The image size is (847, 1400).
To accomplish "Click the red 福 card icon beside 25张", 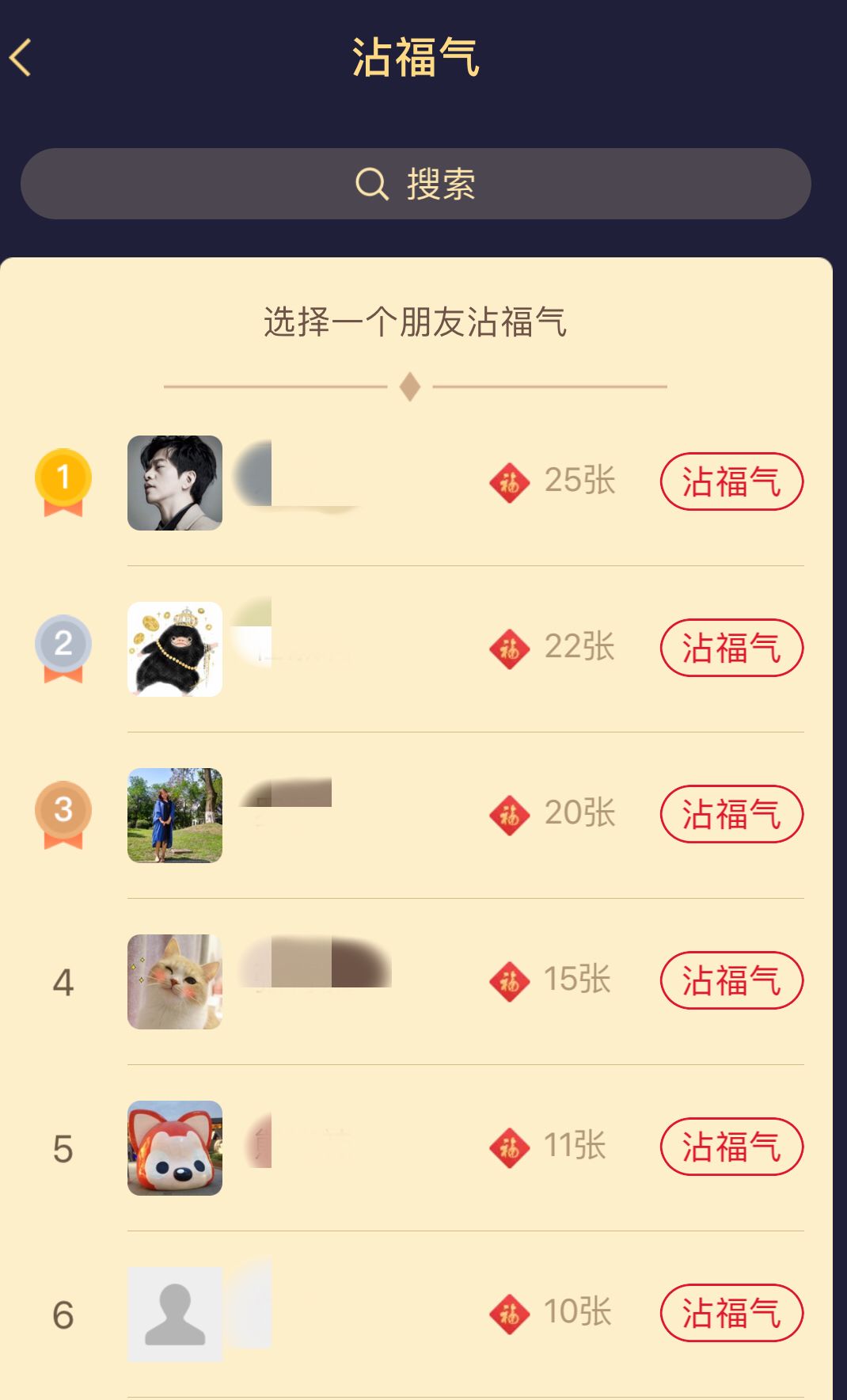I will click(x=511, y=481).
